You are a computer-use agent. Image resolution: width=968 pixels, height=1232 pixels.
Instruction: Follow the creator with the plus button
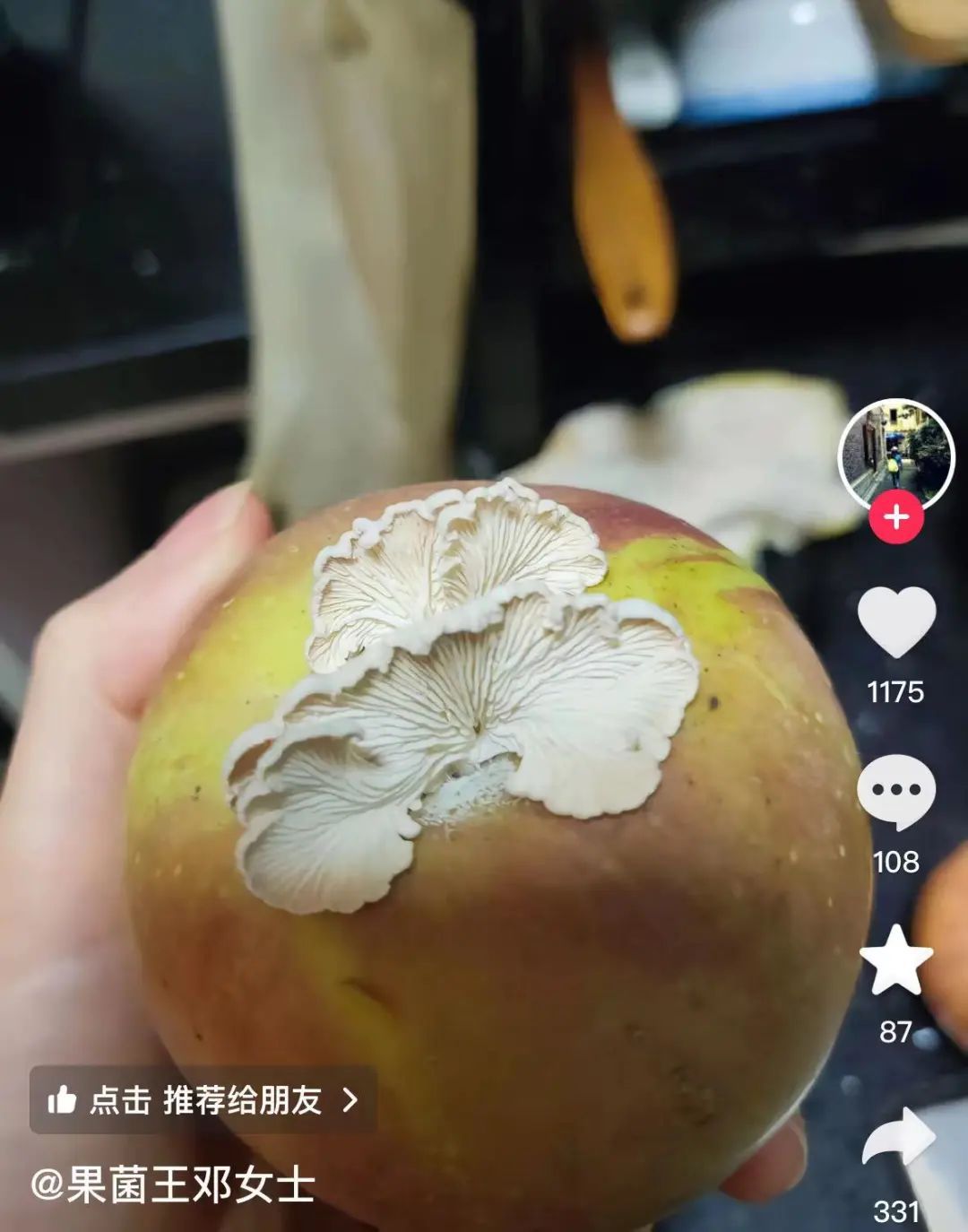pyautogui.click(x=895, y=517)
